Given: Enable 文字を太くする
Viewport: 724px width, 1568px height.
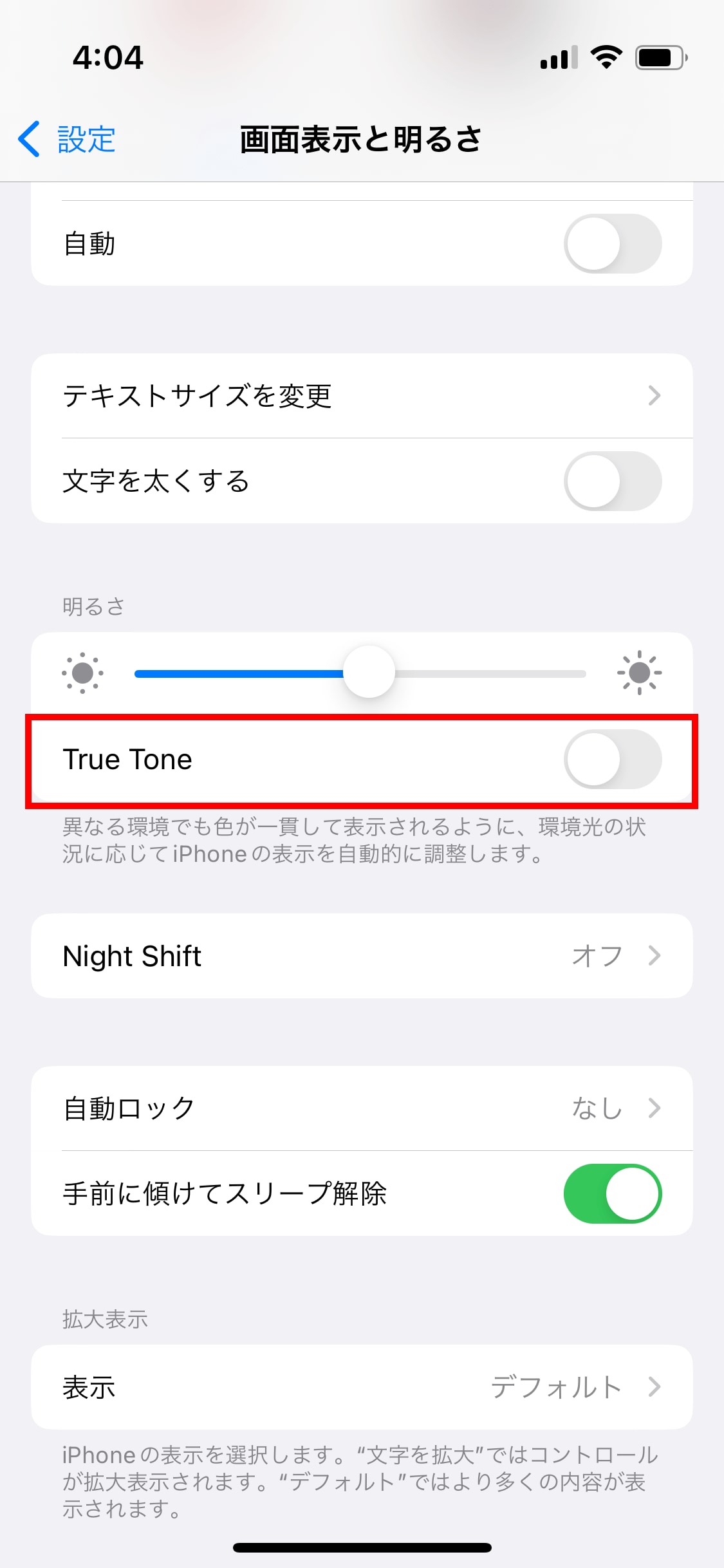Looking at the screenshot, I should coord(613,481).
